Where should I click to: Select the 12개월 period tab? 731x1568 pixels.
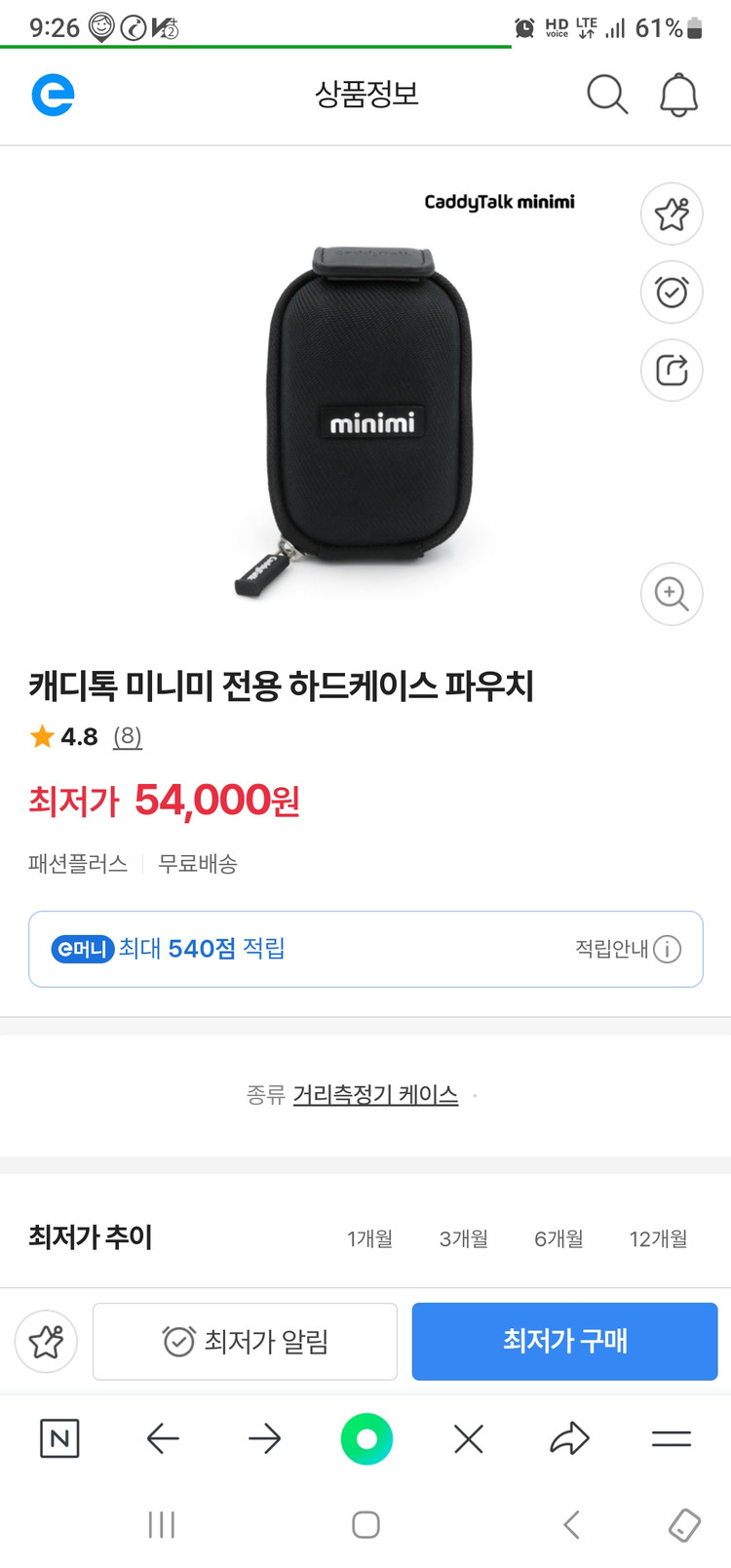click(658, 1238)
